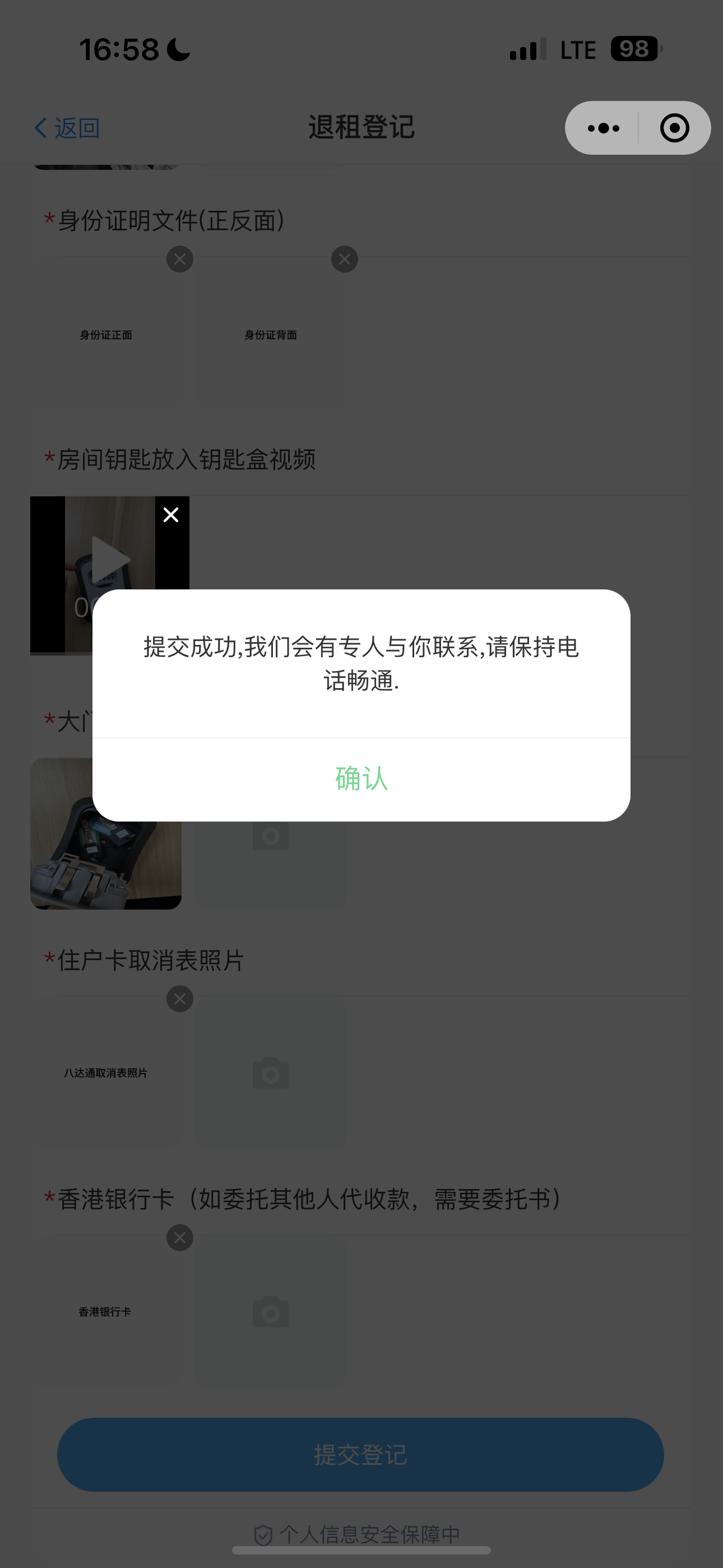Viewport: 723px width, 1568px height.
Task: Confirm the submission success dialog
Action: tap(361, 778)
